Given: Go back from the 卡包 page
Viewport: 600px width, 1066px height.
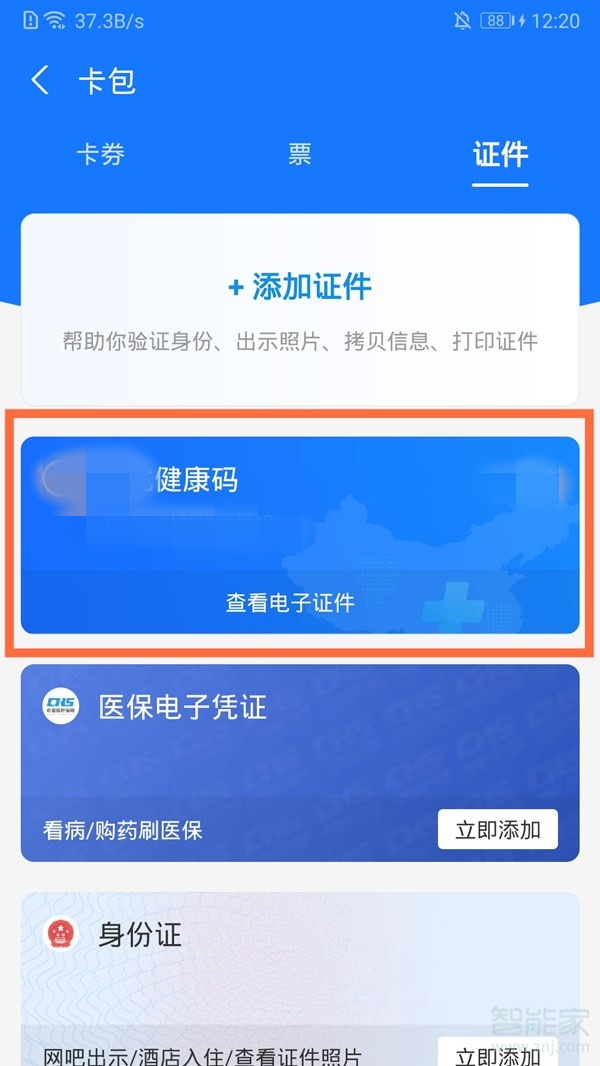Looking at the screenshot, I should pyautogui.click(x=40, y=81).
